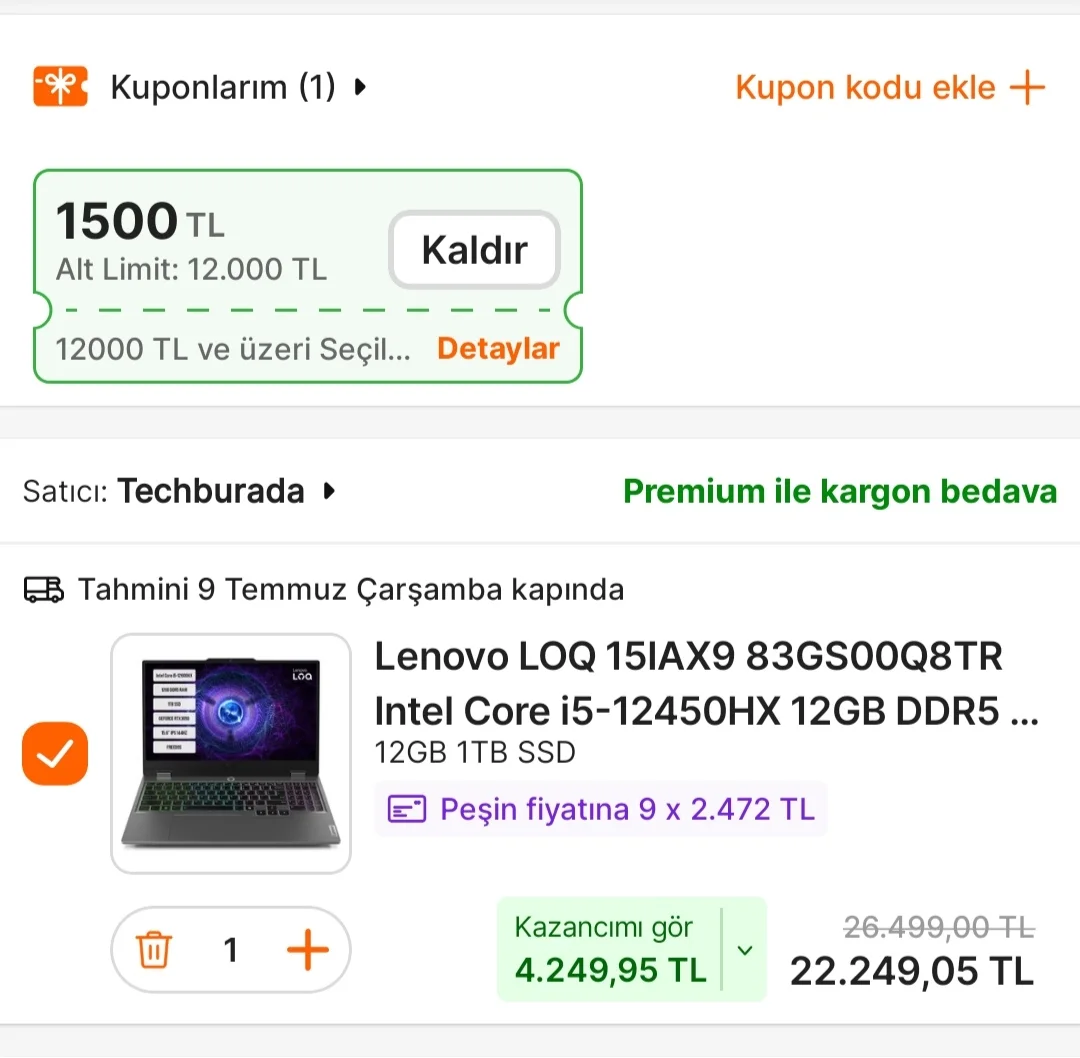This screenshot has width=1080, height=1058.
Task: Expand the Kazancımı gör savings dropdown
Action: click(x=745, y=950)
